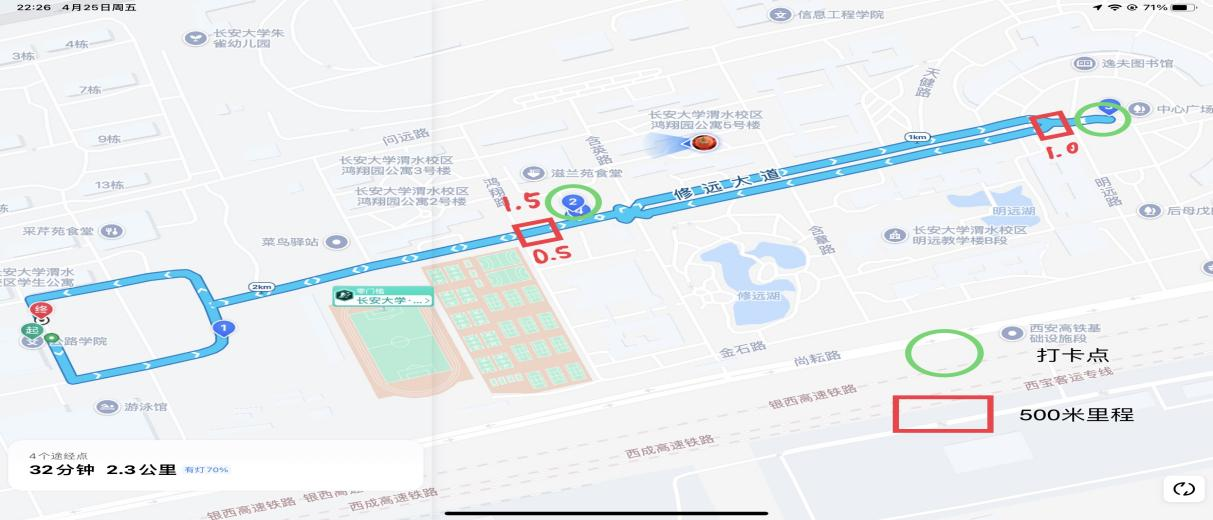Select the 逸夫图书馆 place marker
The image size is (1213, 520).
pos(1085,64)
